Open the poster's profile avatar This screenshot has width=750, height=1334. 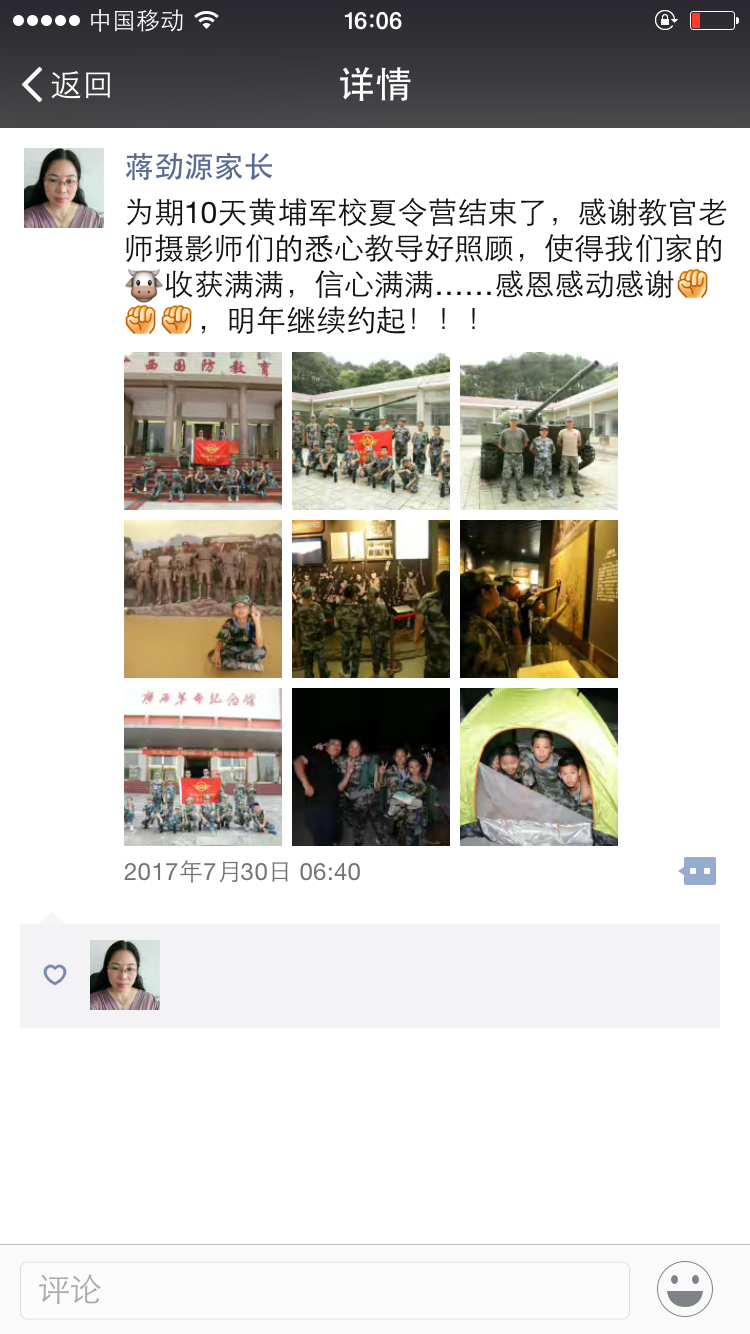64,188
